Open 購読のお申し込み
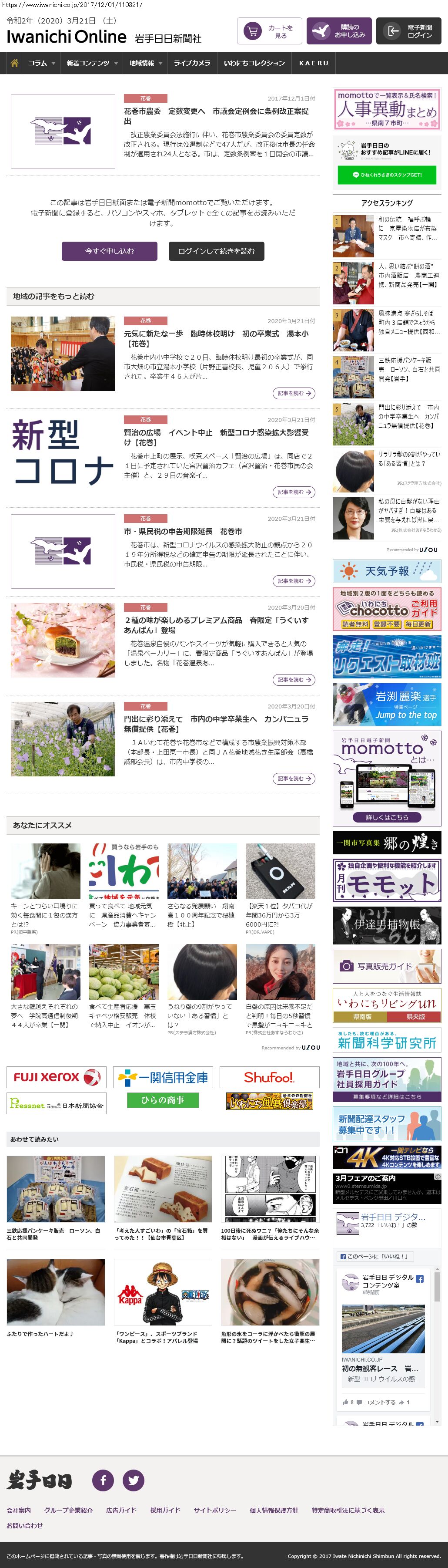Image resolution: width=448 pixels, height=1568 pixels. point(338,32)
